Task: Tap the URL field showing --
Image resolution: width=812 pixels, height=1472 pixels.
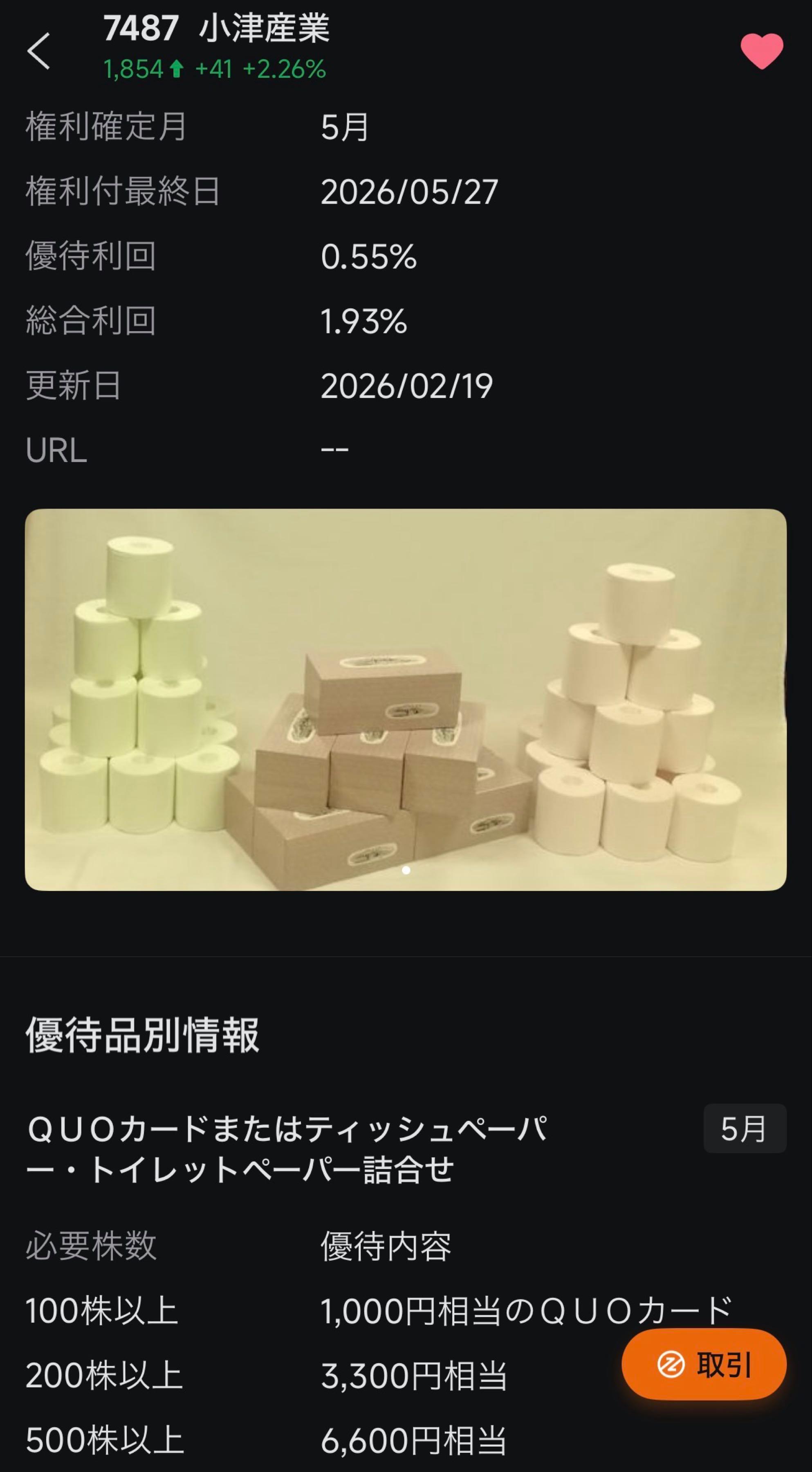Action: (336, 451)
